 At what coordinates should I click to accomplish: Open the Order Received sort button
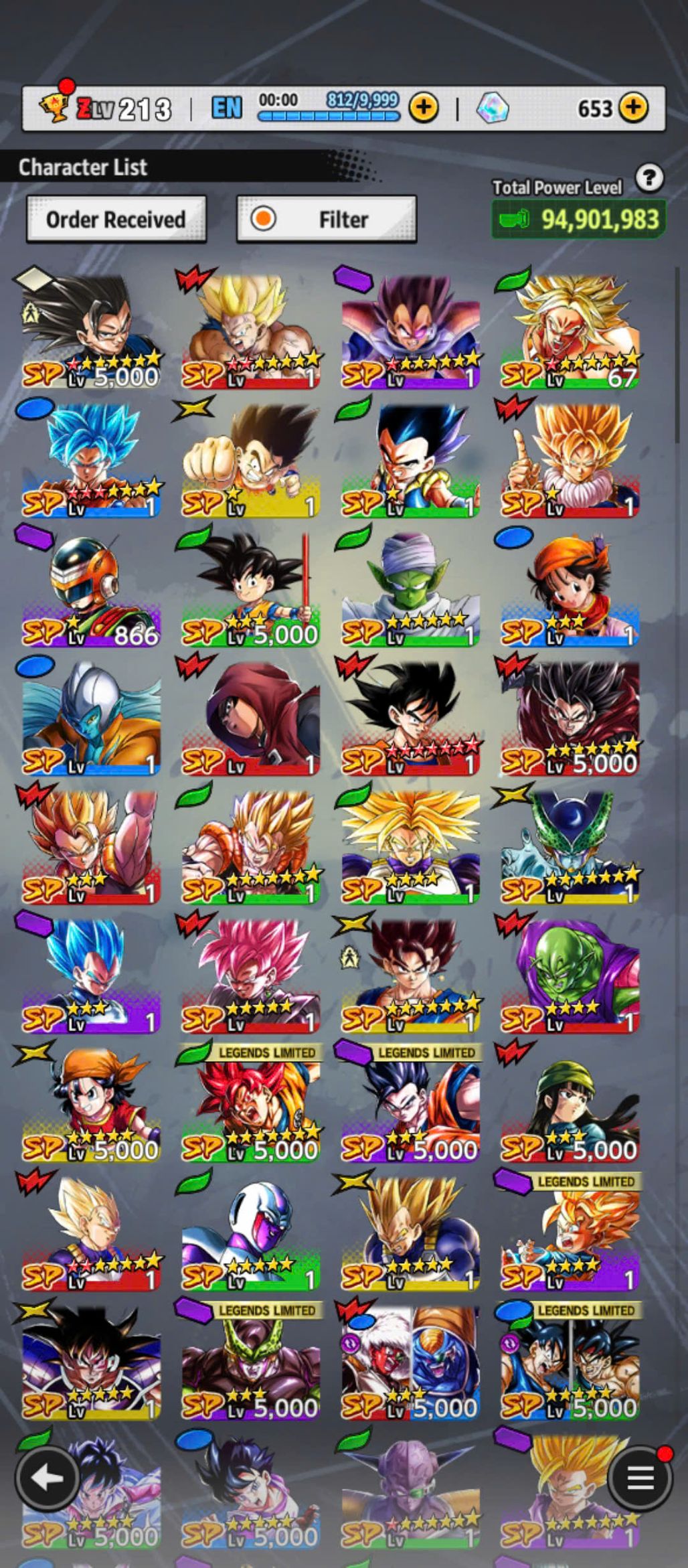[x=116, y=219]
